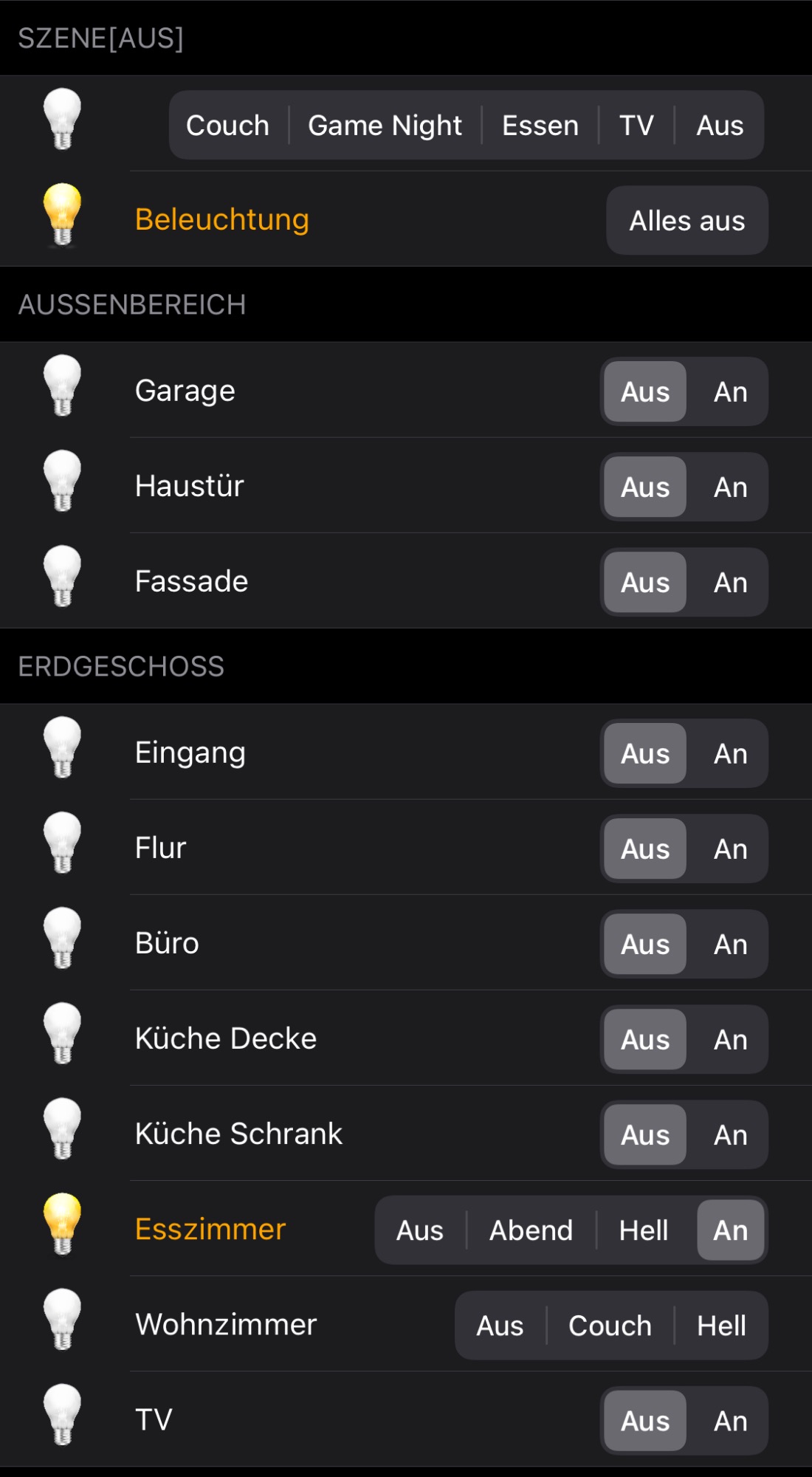Turn the TV row light An
Screen dimensions: 812x1477
(730, 1421)
